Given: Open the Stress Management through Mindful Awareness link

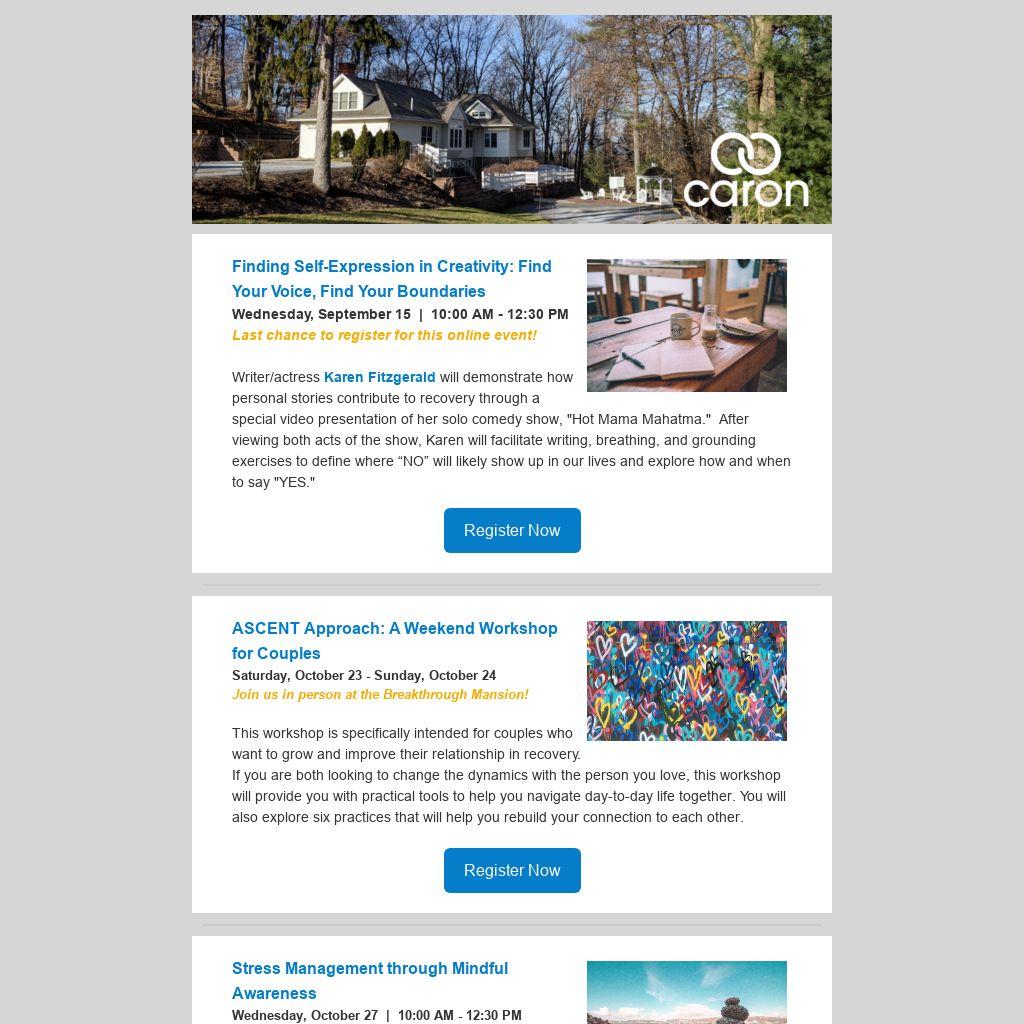Looking at the screenshot, I should coord(369,980).
